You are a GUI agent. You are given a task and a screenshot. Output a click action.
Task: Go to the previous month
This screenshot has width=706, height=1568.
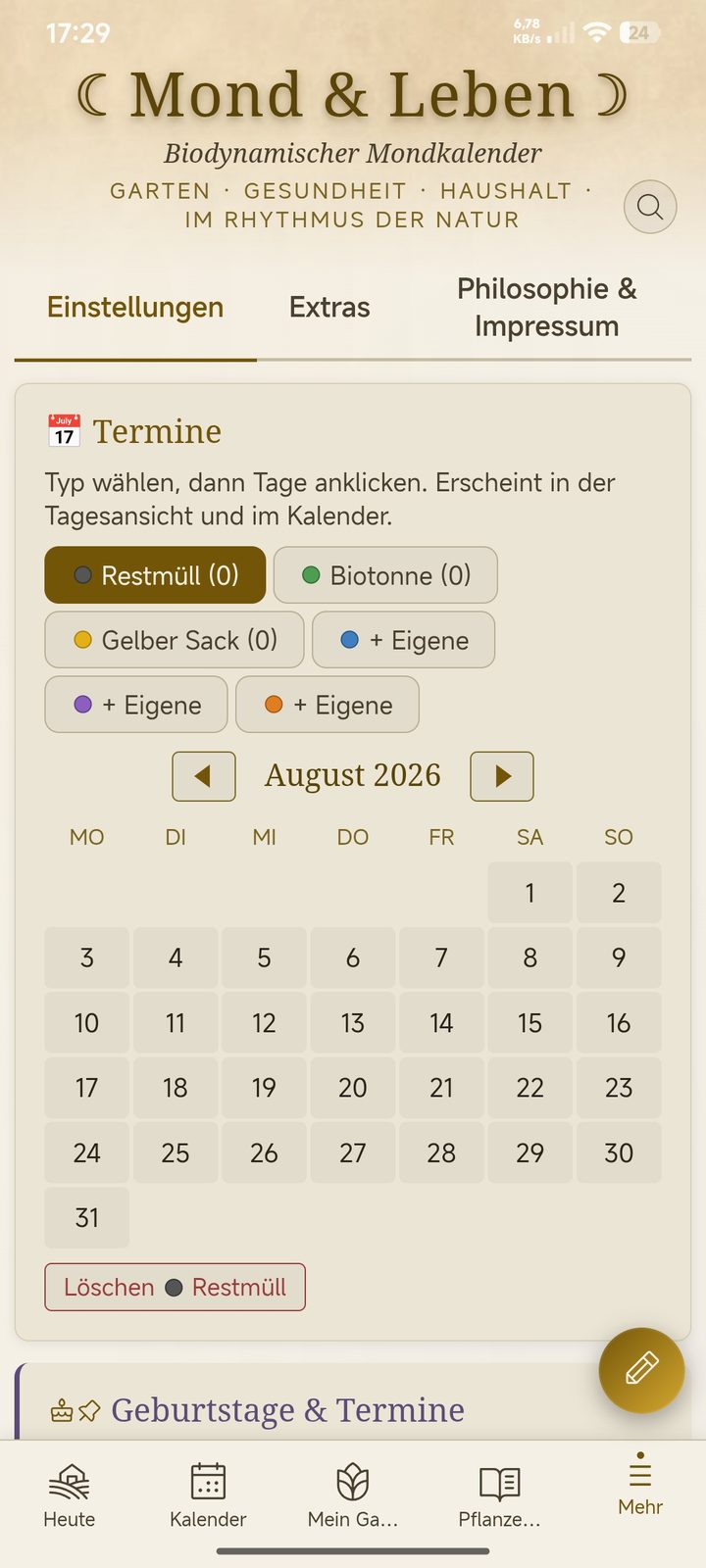[204, 776]
